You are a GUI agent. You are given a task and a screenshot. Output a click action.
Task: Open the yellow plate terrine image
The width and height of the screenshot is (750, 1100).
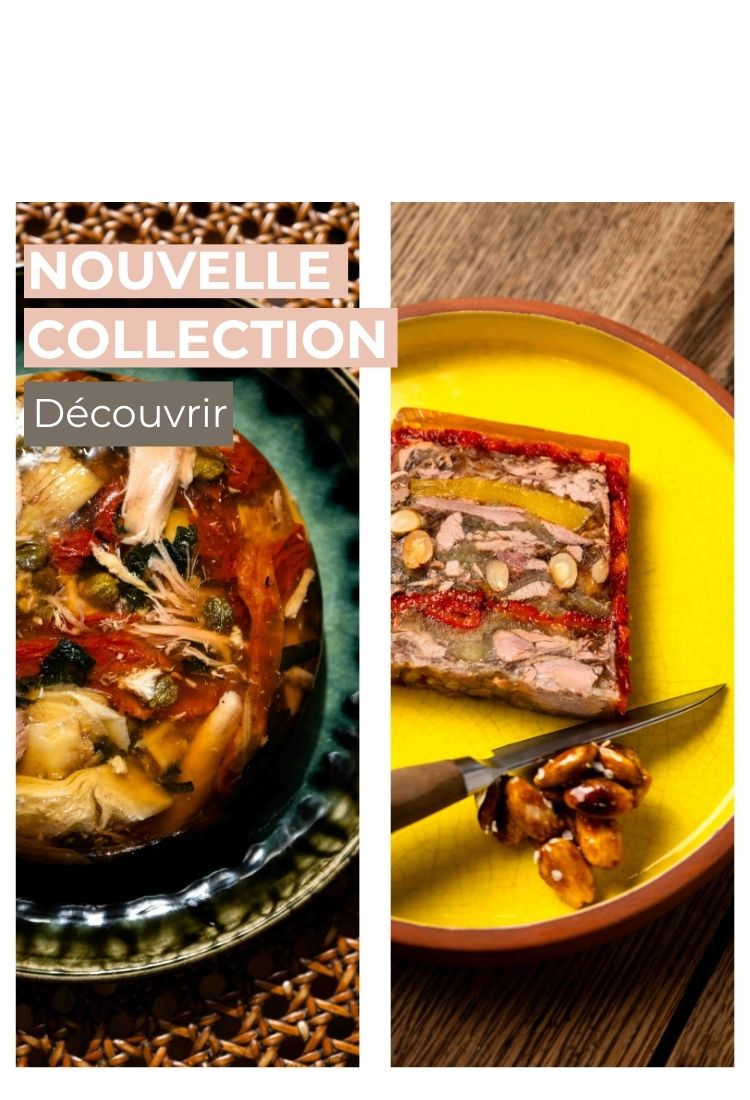561,634
